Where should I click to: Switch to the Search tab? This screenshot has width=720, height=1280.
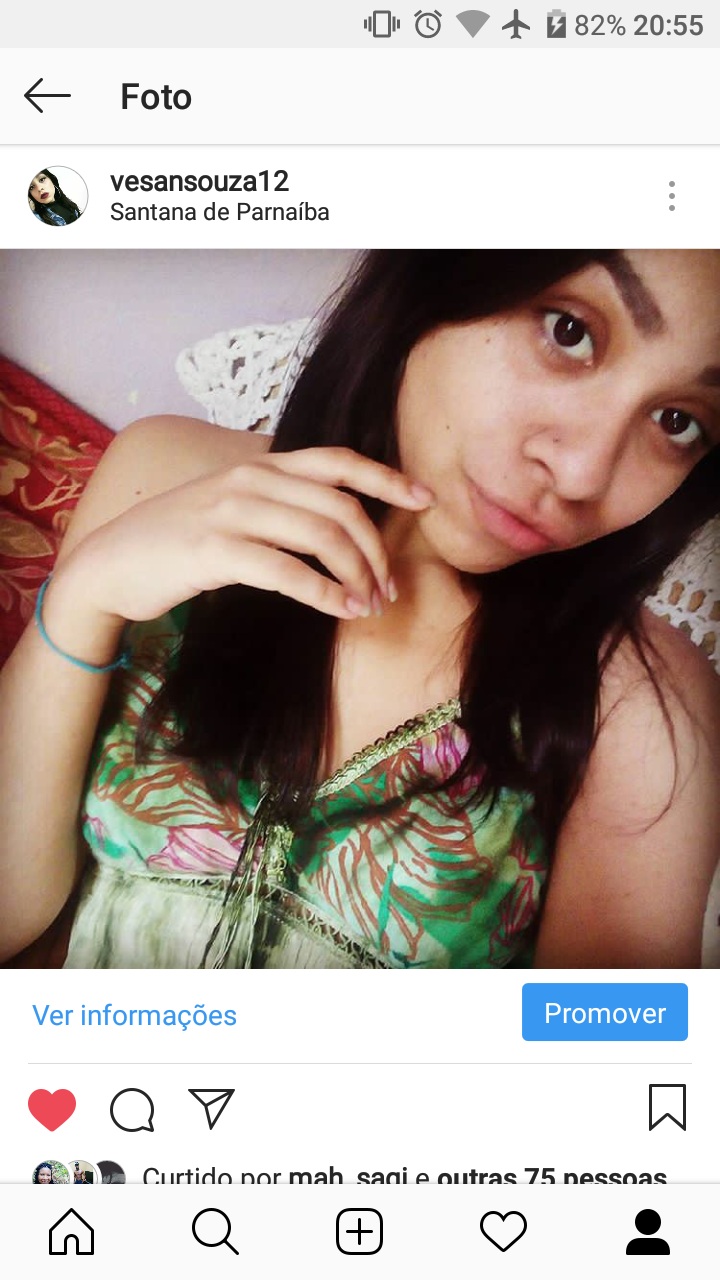(x=215, y=1232)
